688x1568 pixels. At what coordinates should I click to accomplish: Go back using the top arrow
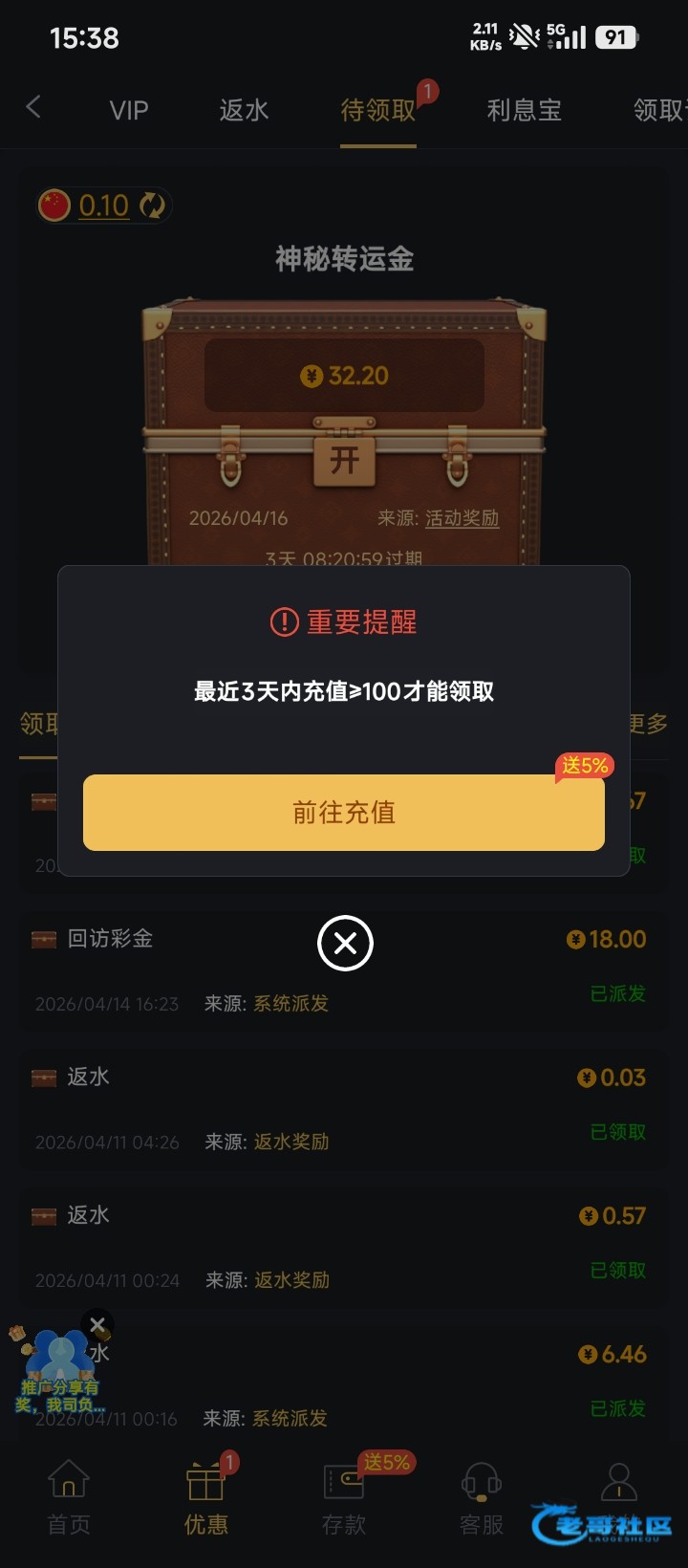tap(33, 107)
